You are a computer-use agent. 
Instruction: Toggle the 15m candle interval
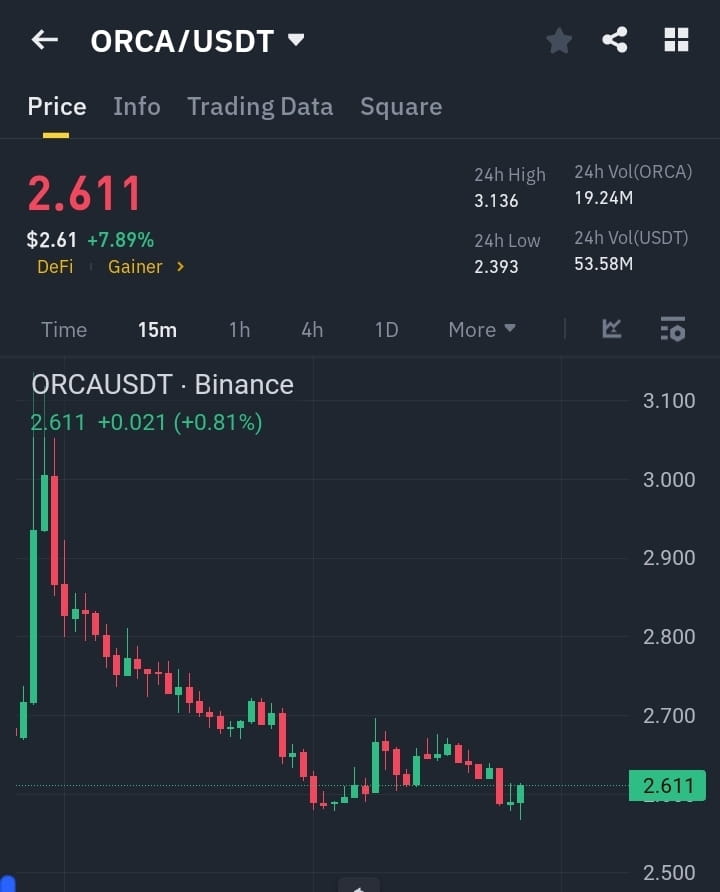157,329
